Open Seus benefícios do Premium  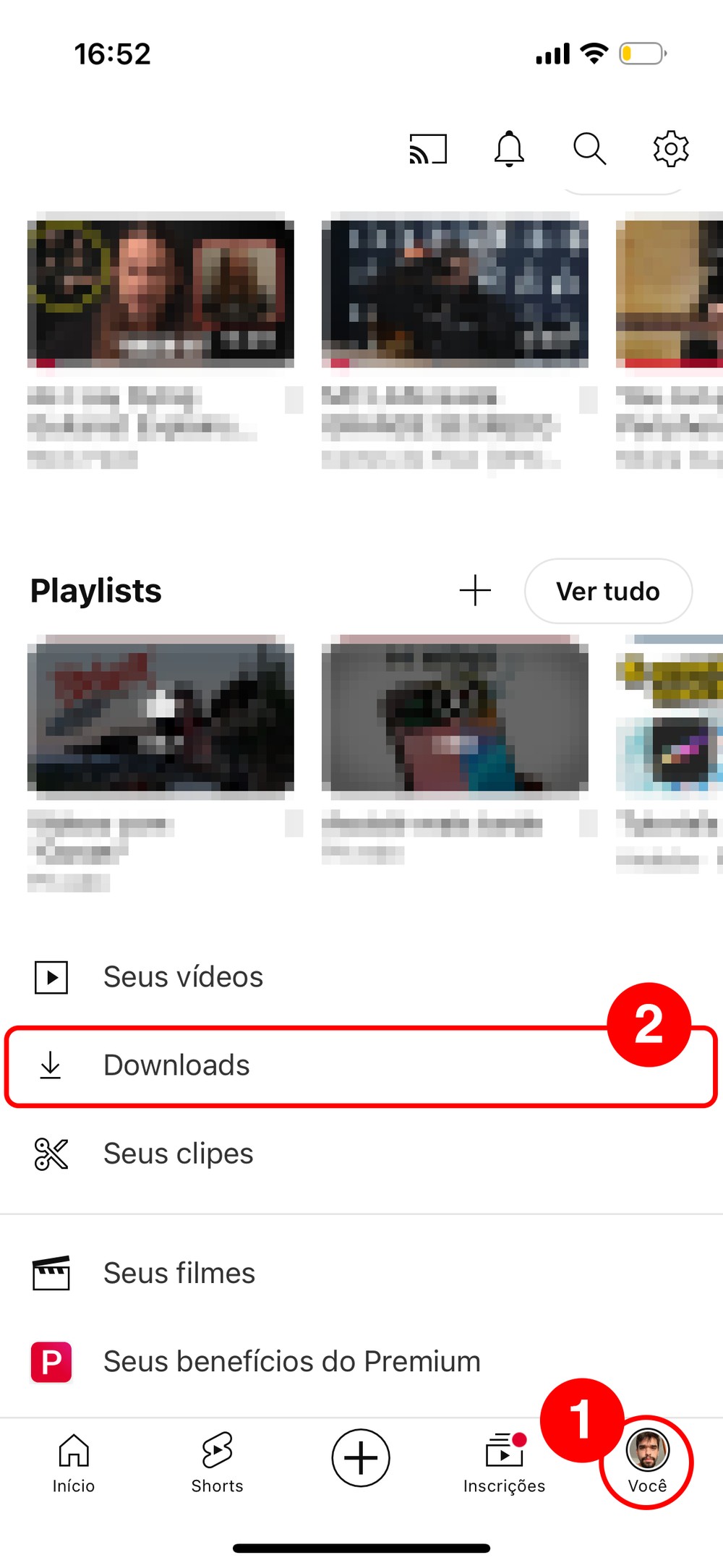click(x=291, y=1361)
